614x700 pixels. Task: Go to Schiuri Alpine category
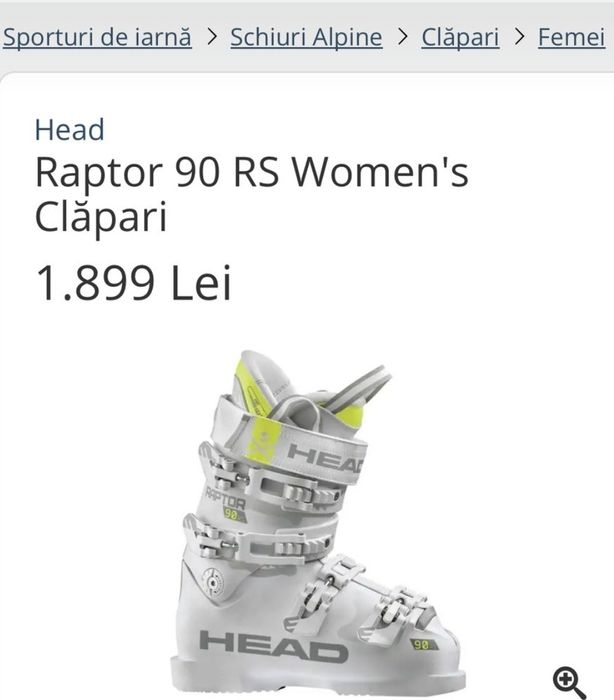(x=306, y=38)
